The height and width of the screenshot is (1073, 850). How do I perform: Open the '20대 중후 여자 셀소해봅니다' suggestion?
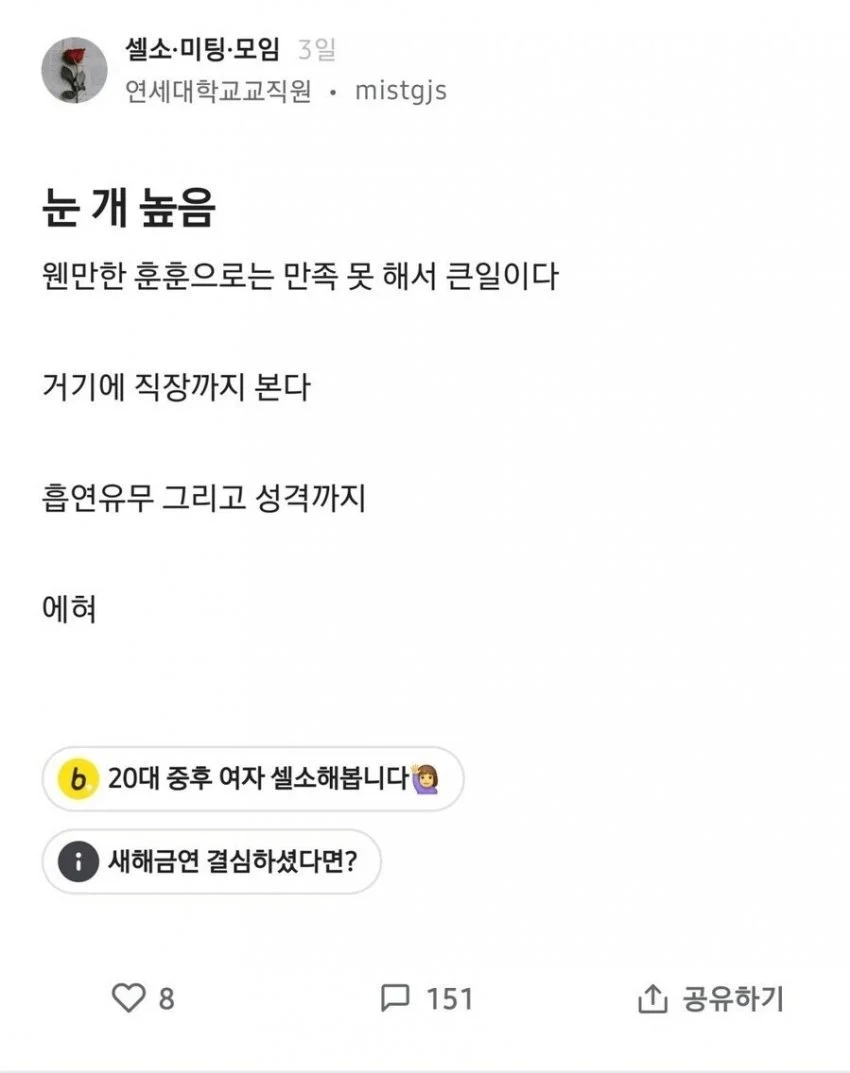click(x=250, y=779)
